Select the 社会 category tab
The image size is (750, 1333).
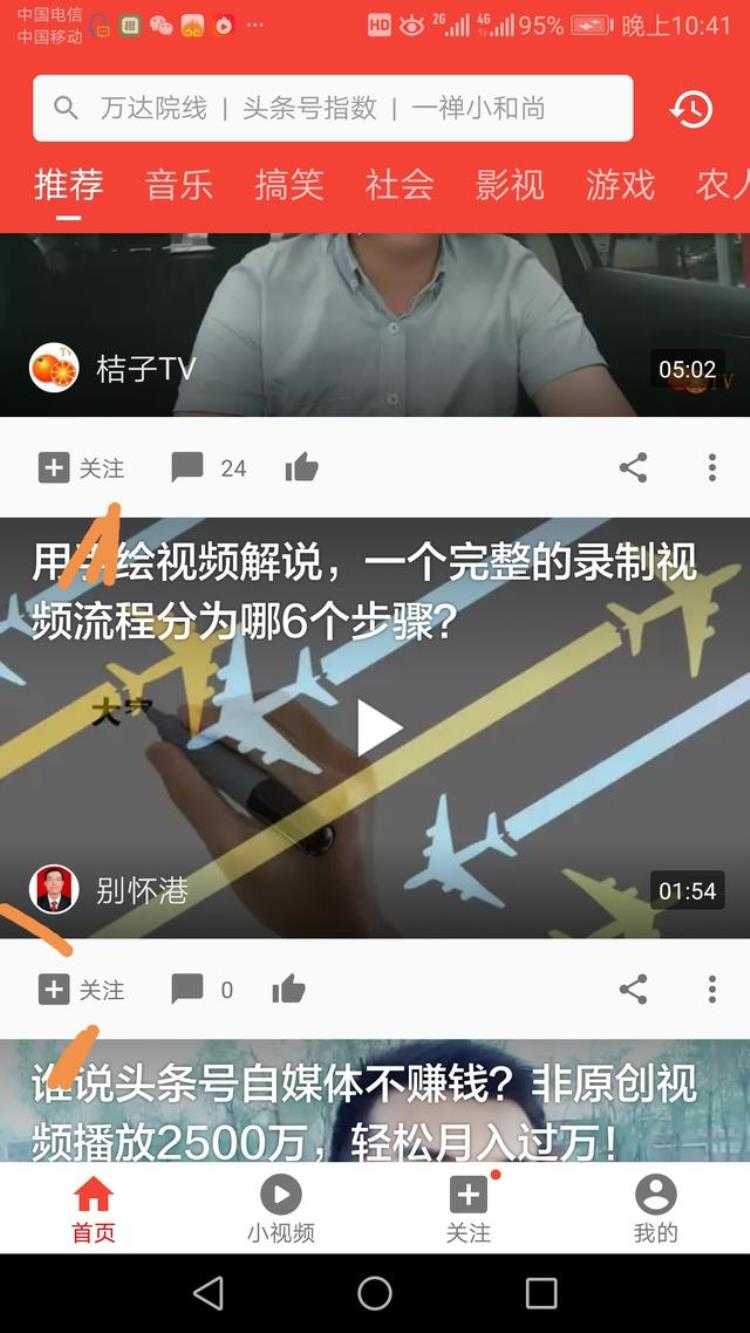tap(399, 185)
